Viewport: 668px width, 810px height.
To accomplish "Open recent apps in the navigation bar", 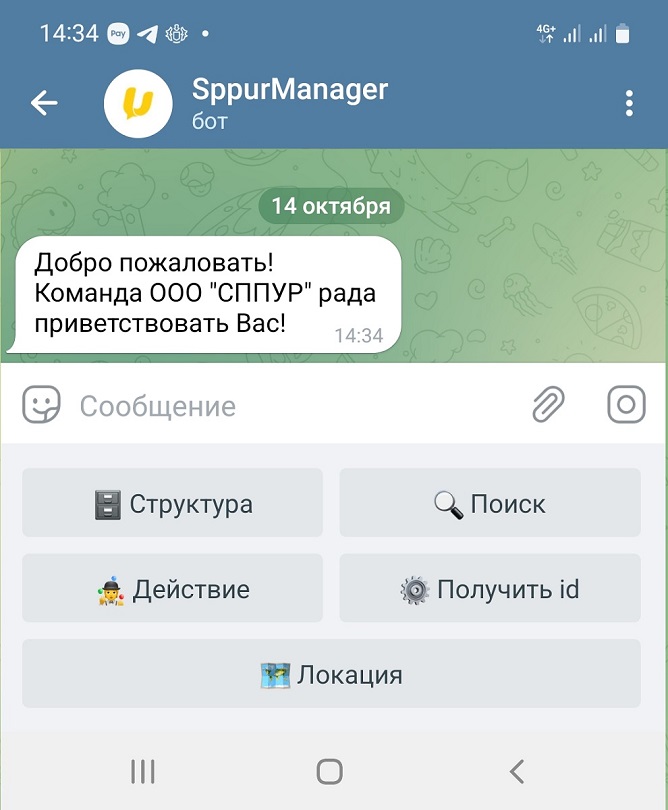I will pyautogui.click(x=143, y=770).
